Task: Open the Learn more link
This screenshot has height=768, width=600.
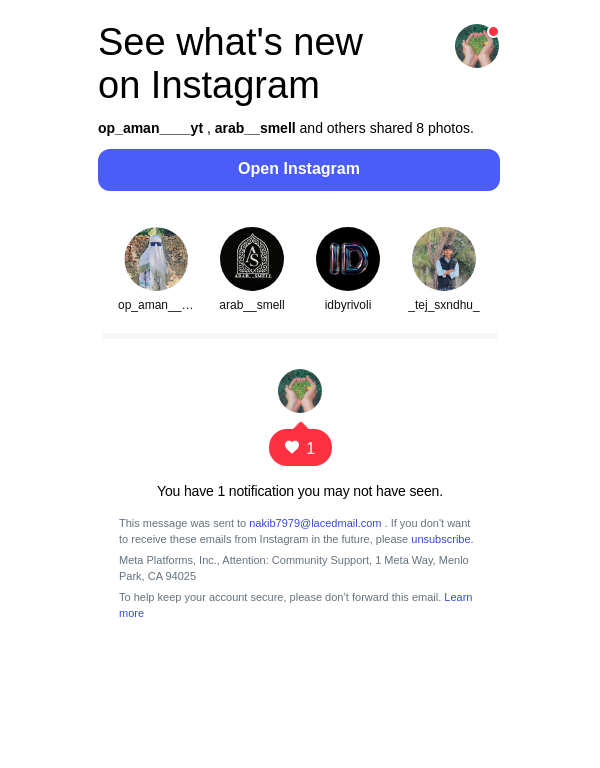Action: click(x=457, y=597)
